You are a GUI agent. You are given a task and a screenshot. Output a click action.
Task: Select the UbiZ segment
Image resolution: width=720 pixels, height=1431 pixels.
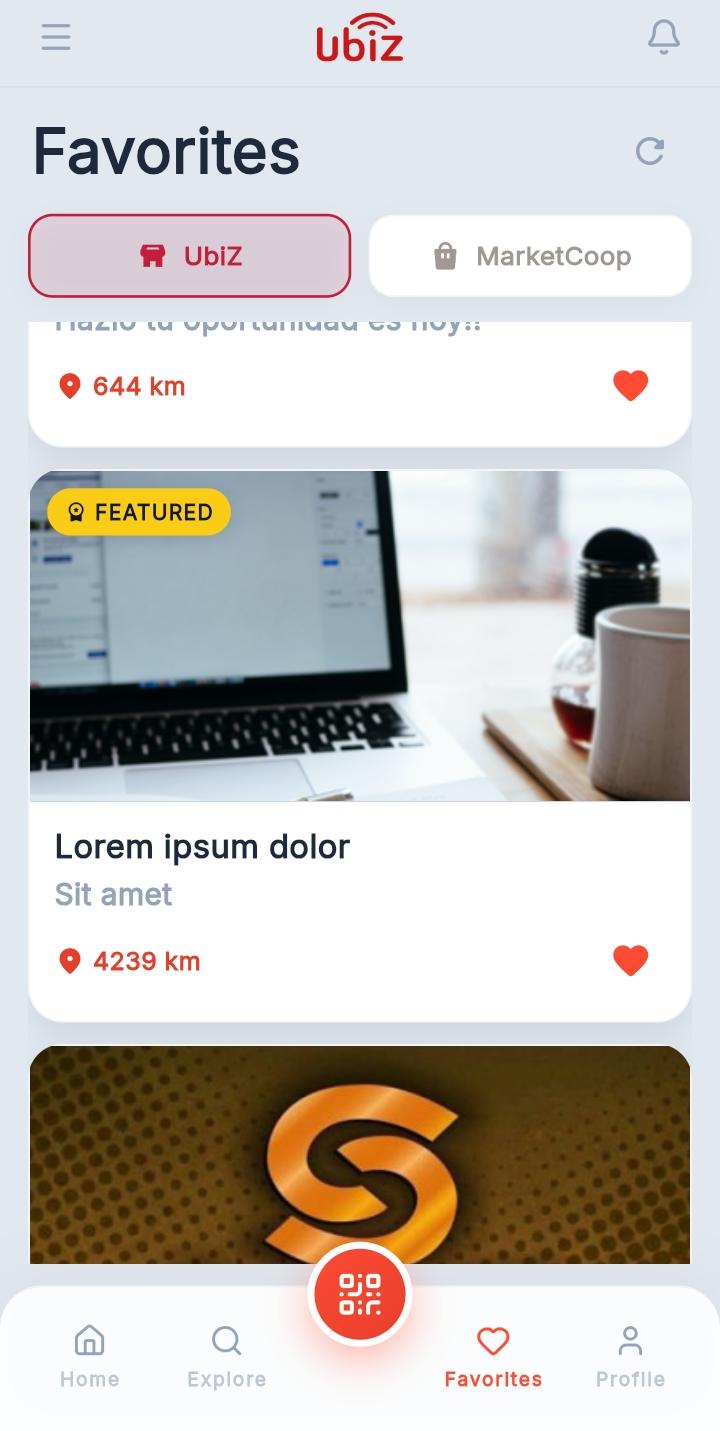pos(190,256)
